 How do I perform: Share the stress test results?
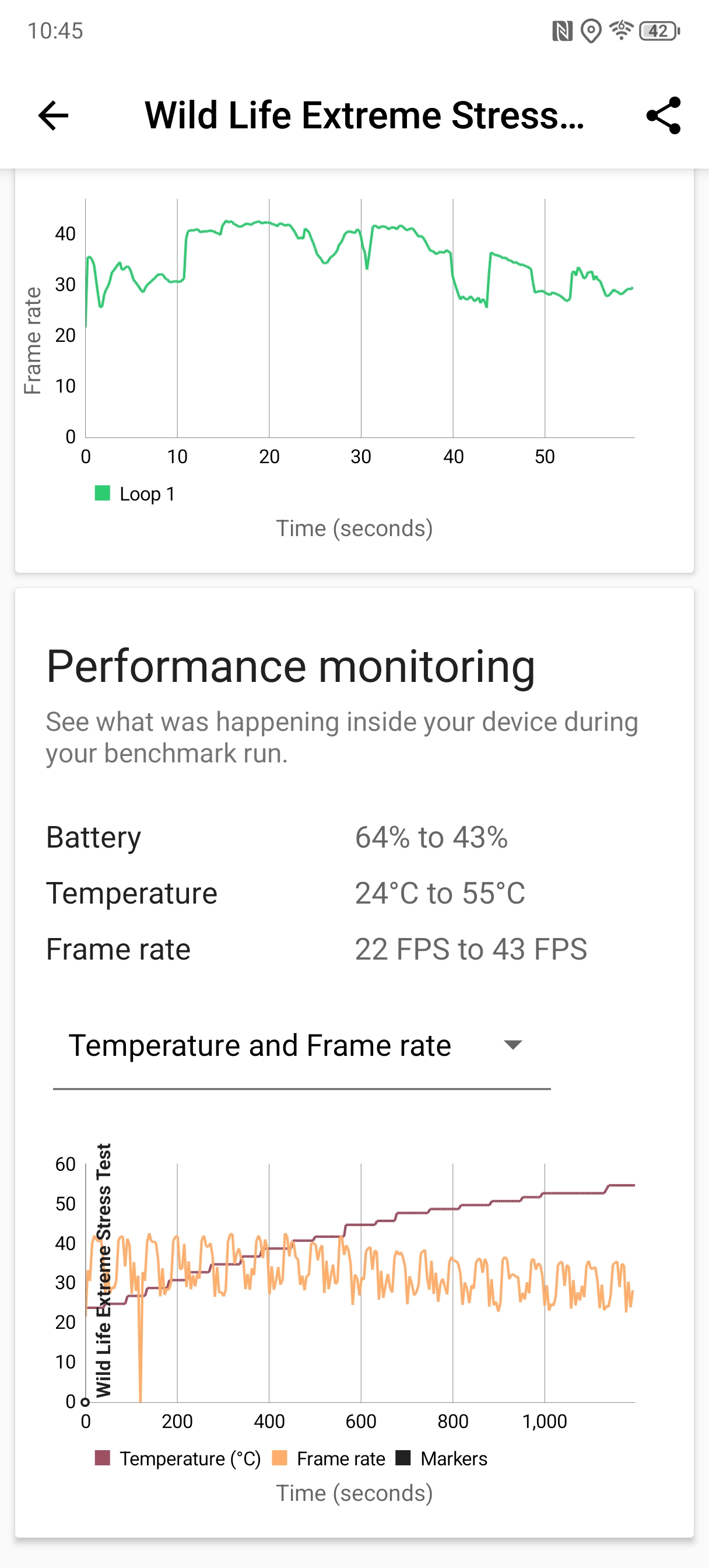pos(664,116)
